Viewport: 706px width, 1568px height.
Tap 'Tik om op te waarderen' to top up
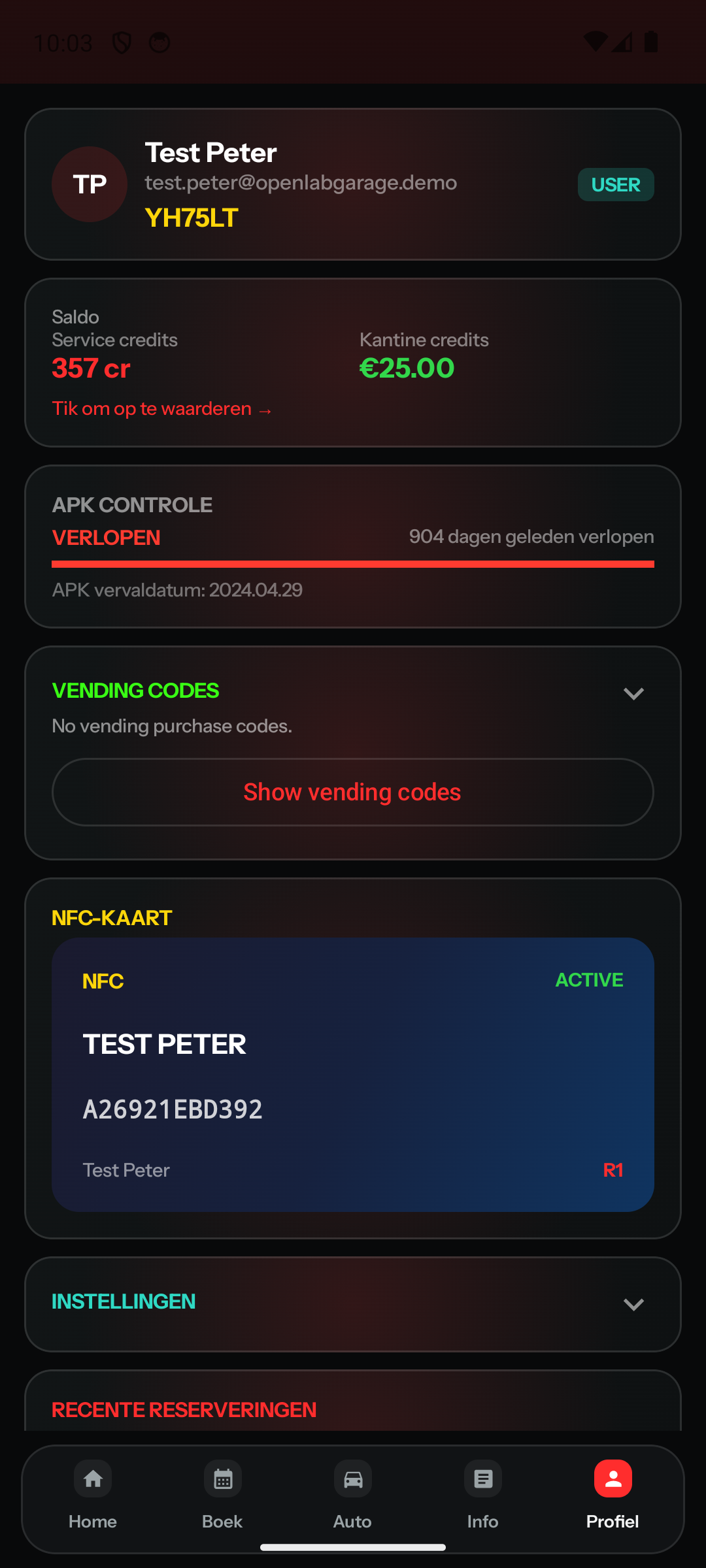(x=162, y=409)
